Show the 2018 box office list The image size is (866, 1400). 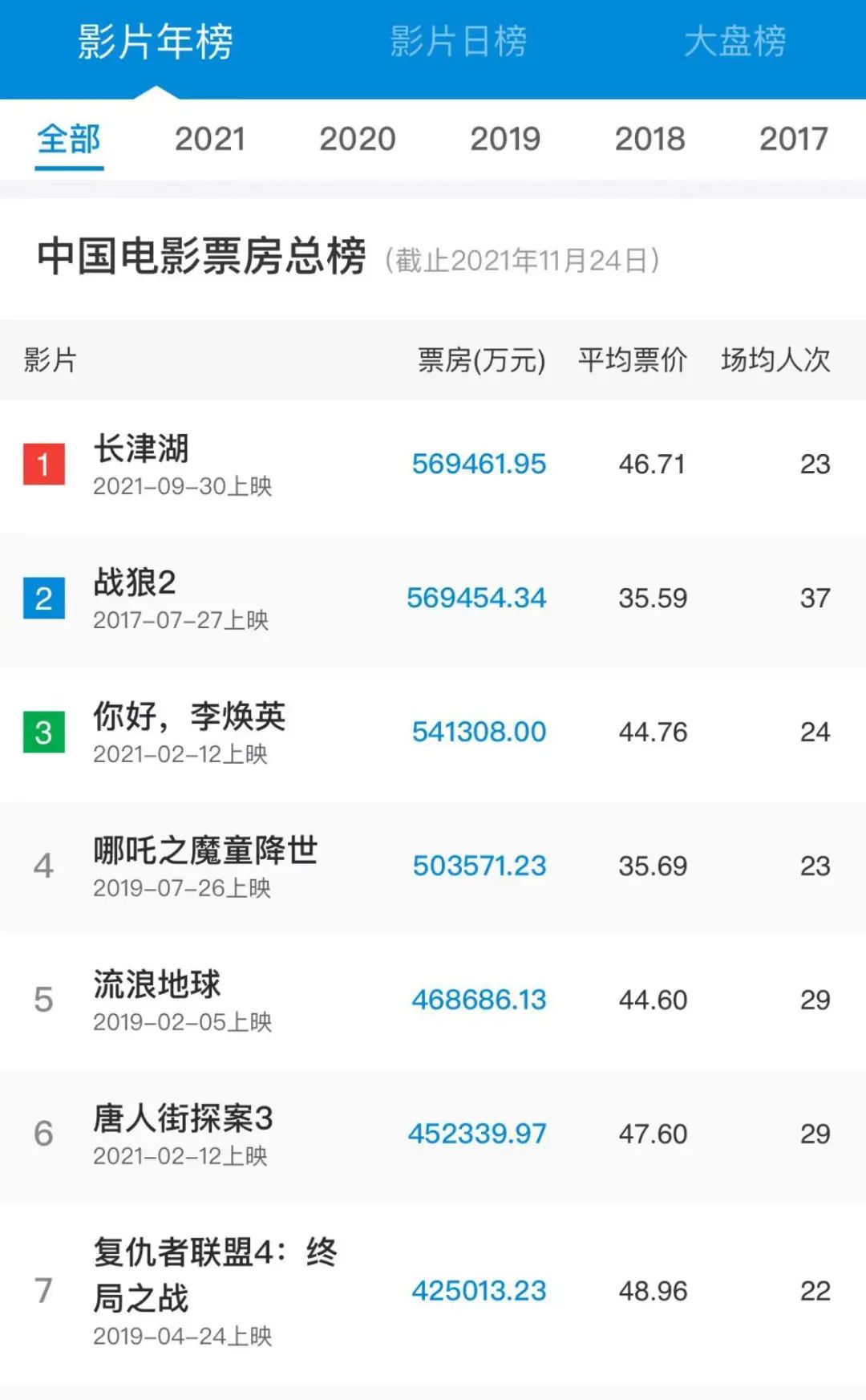pyautogui.click(x=650, y=139)
